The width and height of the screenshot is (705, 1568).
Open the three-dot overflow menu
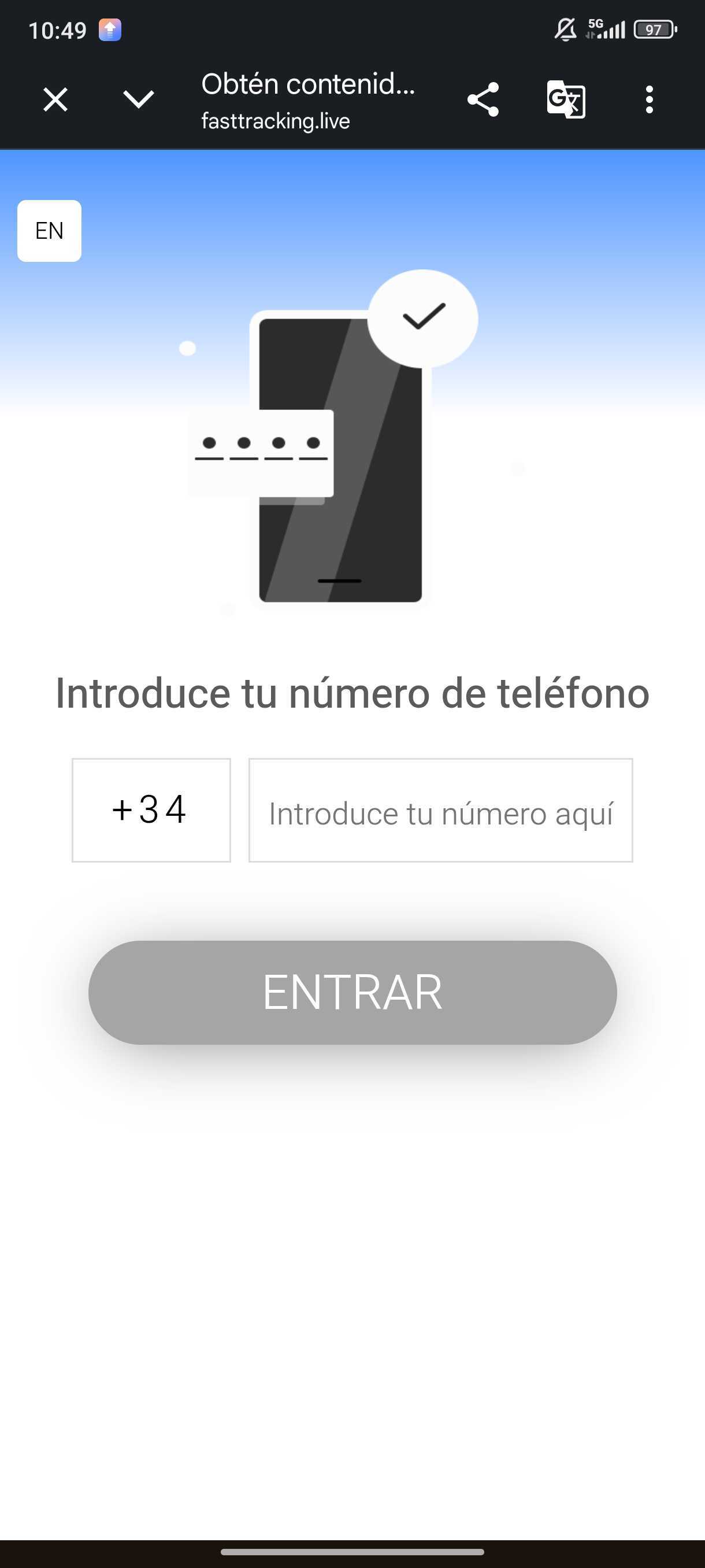(x=649, y=99)
